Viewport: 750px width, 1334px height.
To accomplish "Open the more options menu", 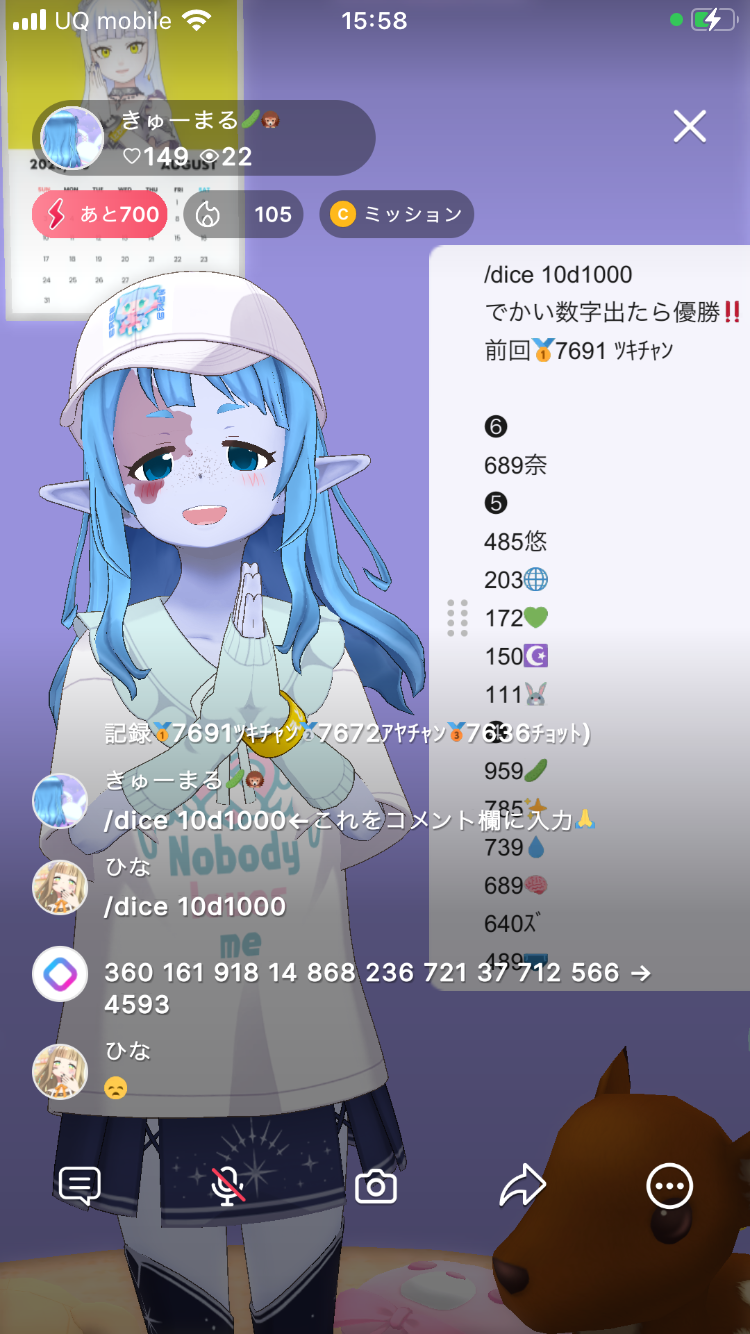I will [x=668, y=1186].
